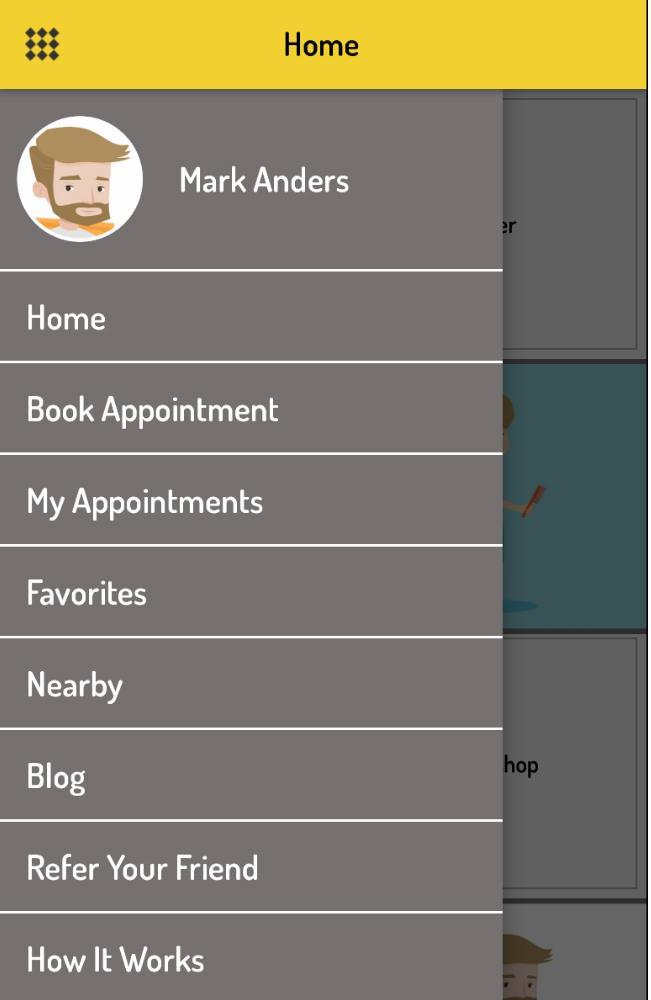Tap the grid menu icon in the header
The width and height of the screenshot is (651, 1000).
[42, 44]
